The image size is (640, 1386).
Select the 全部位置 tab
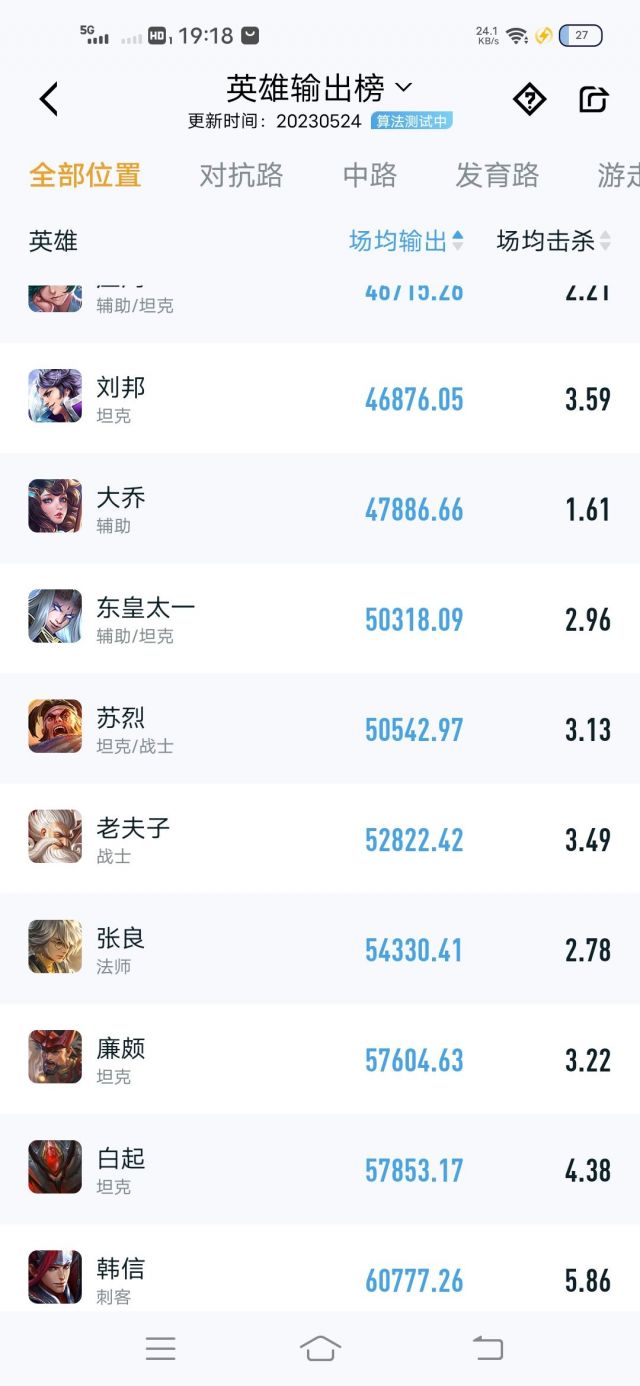[x=85, y=176]
